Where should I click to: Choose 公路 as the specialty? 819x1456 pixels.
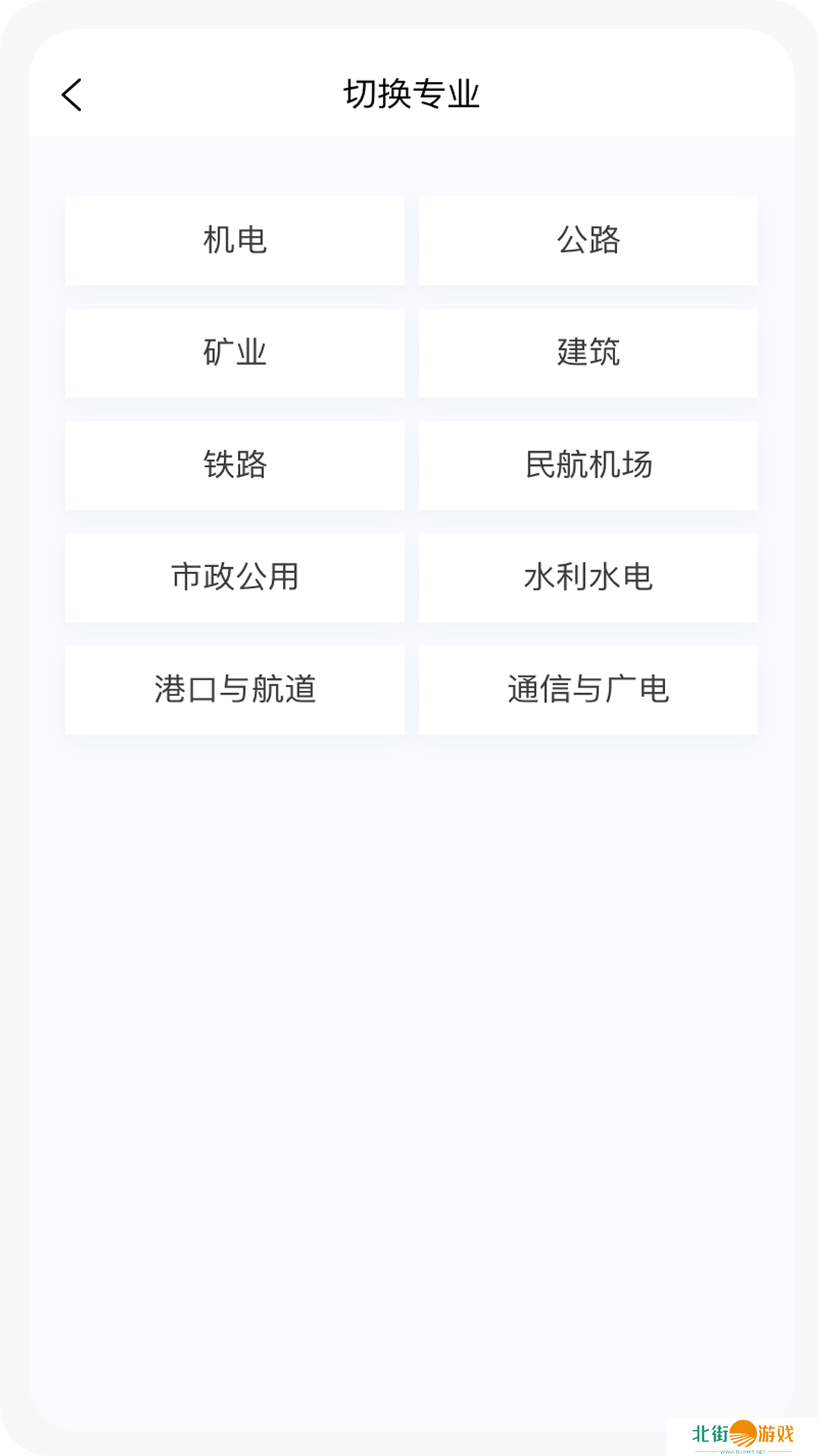pos(588,240)
